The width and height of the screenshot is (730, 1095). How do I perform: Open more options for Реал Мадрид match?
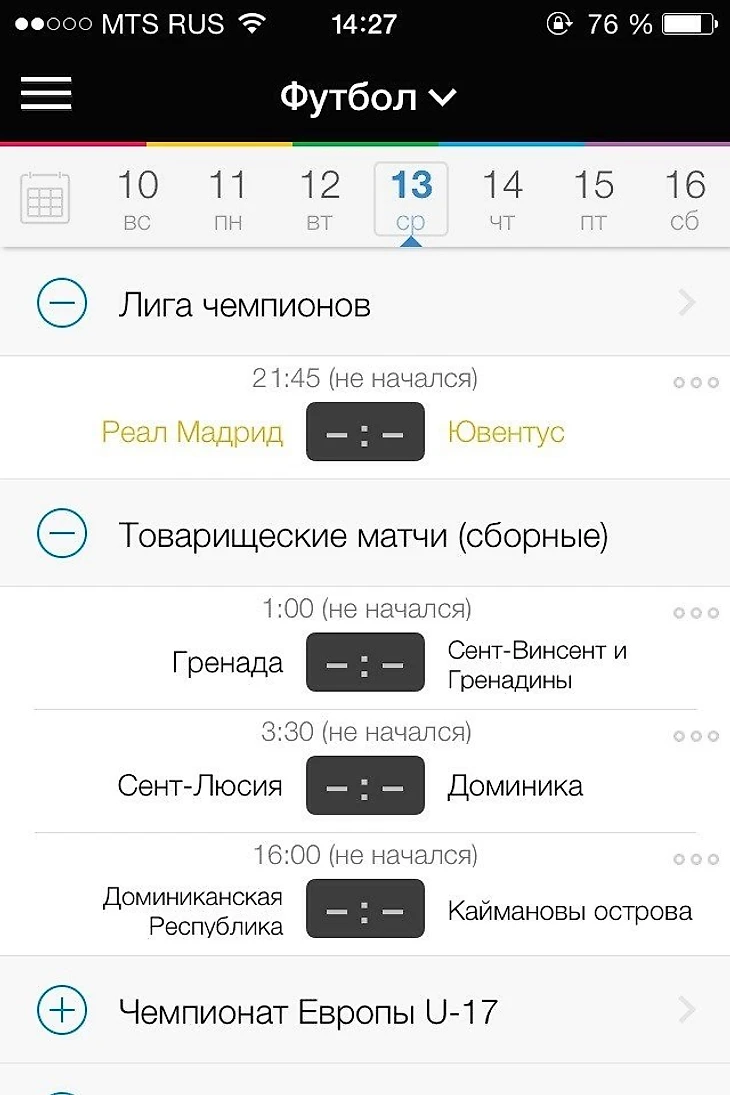point(696,382)
